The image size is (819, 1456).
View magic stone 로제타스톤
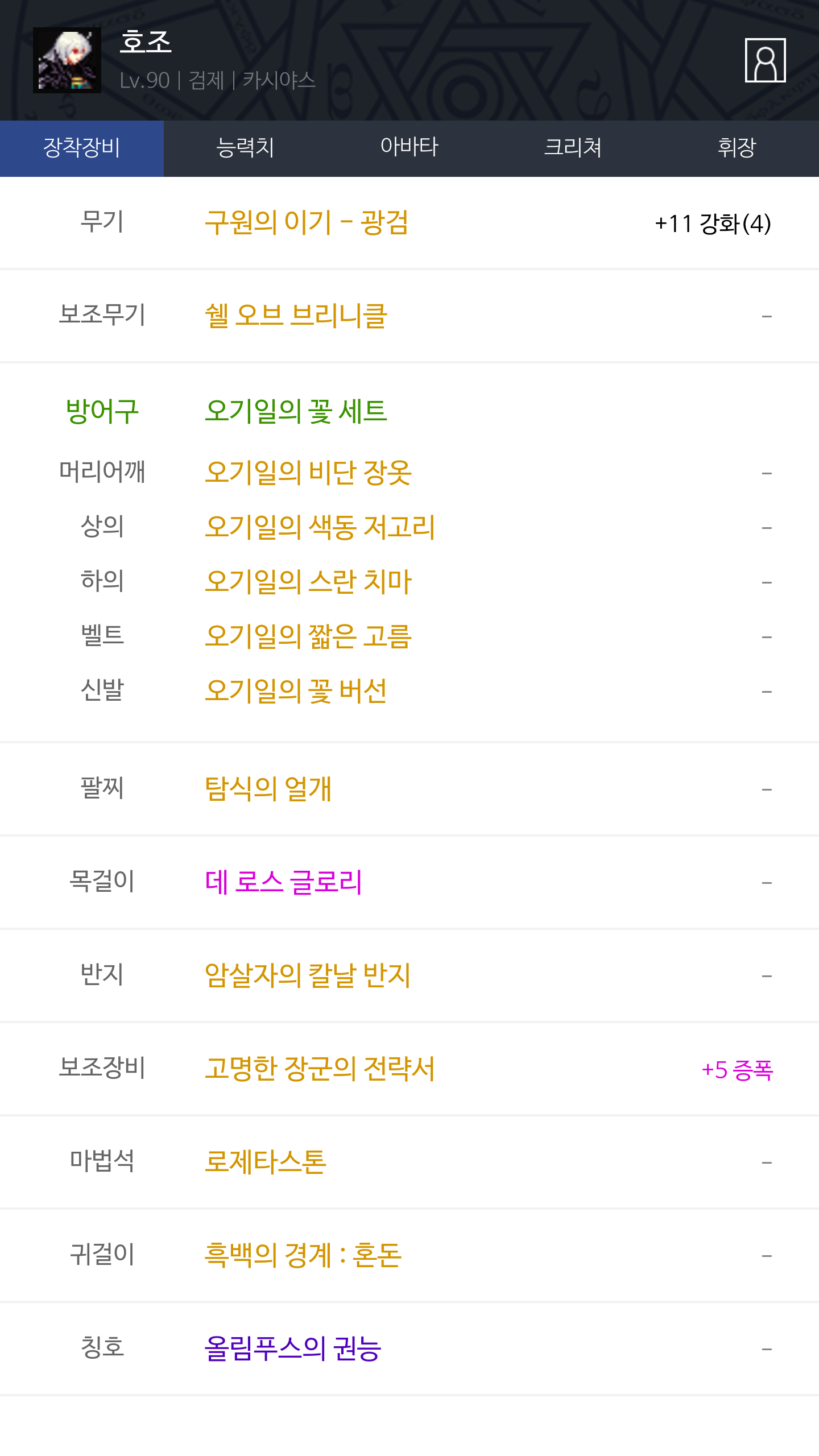coord(266,1162)
